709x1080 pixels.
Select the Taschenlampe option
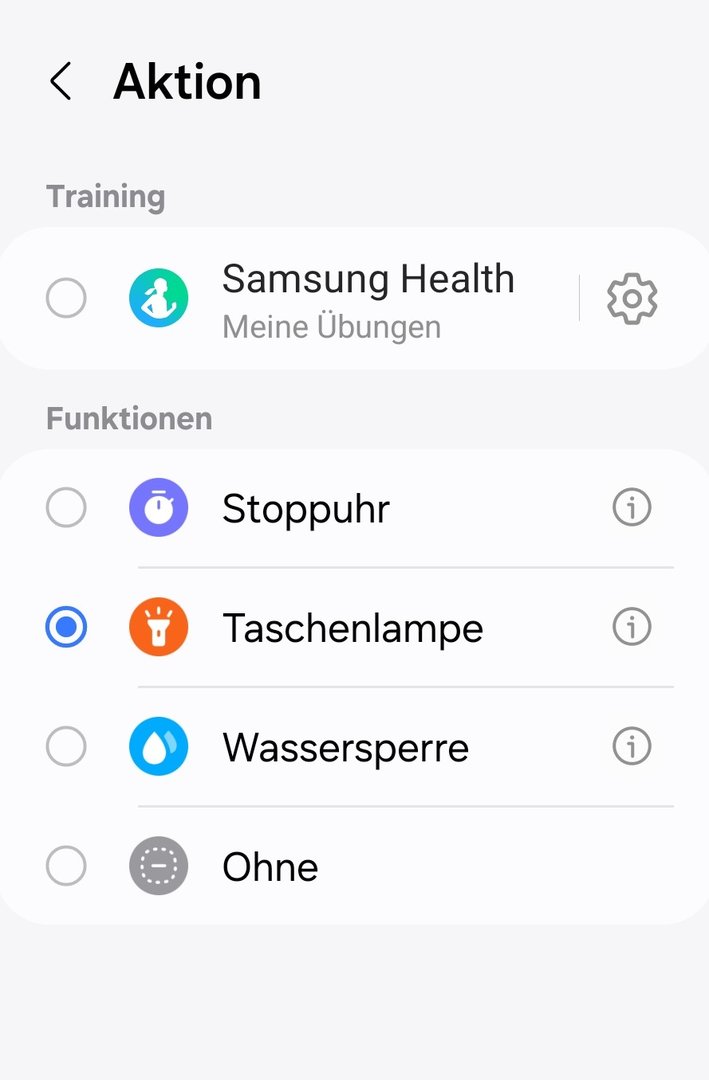tap(66, 627)
